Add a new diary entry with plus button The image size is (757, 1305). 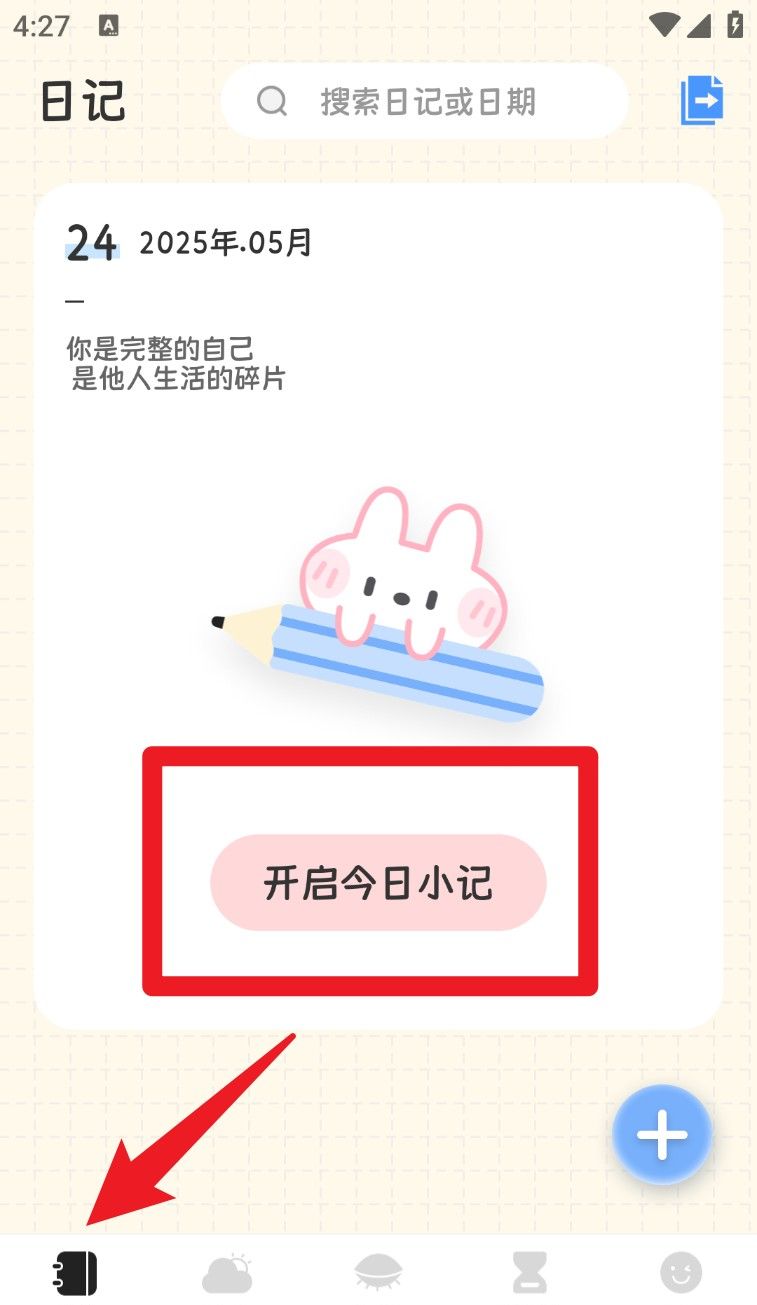(662, 1135)
